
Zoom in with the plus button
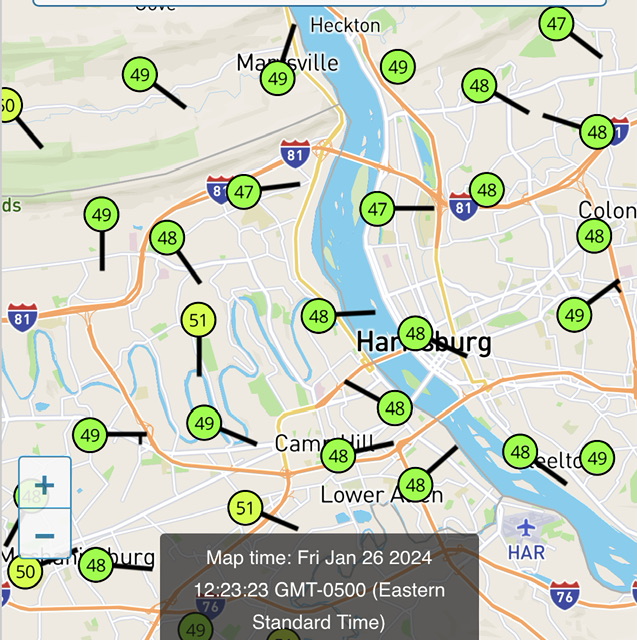coord(45,483)
